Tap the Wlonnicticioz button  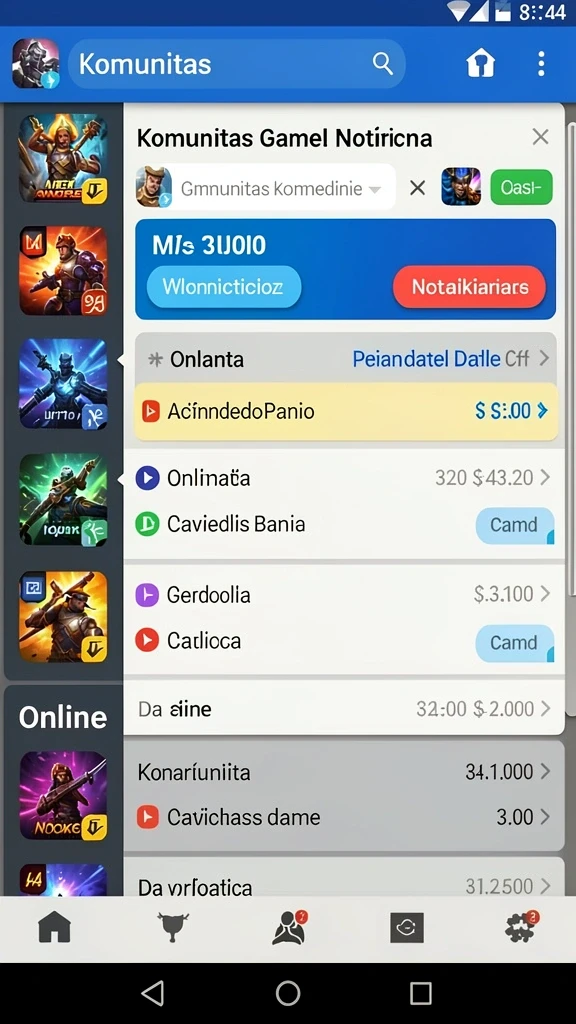coord(224,287)
